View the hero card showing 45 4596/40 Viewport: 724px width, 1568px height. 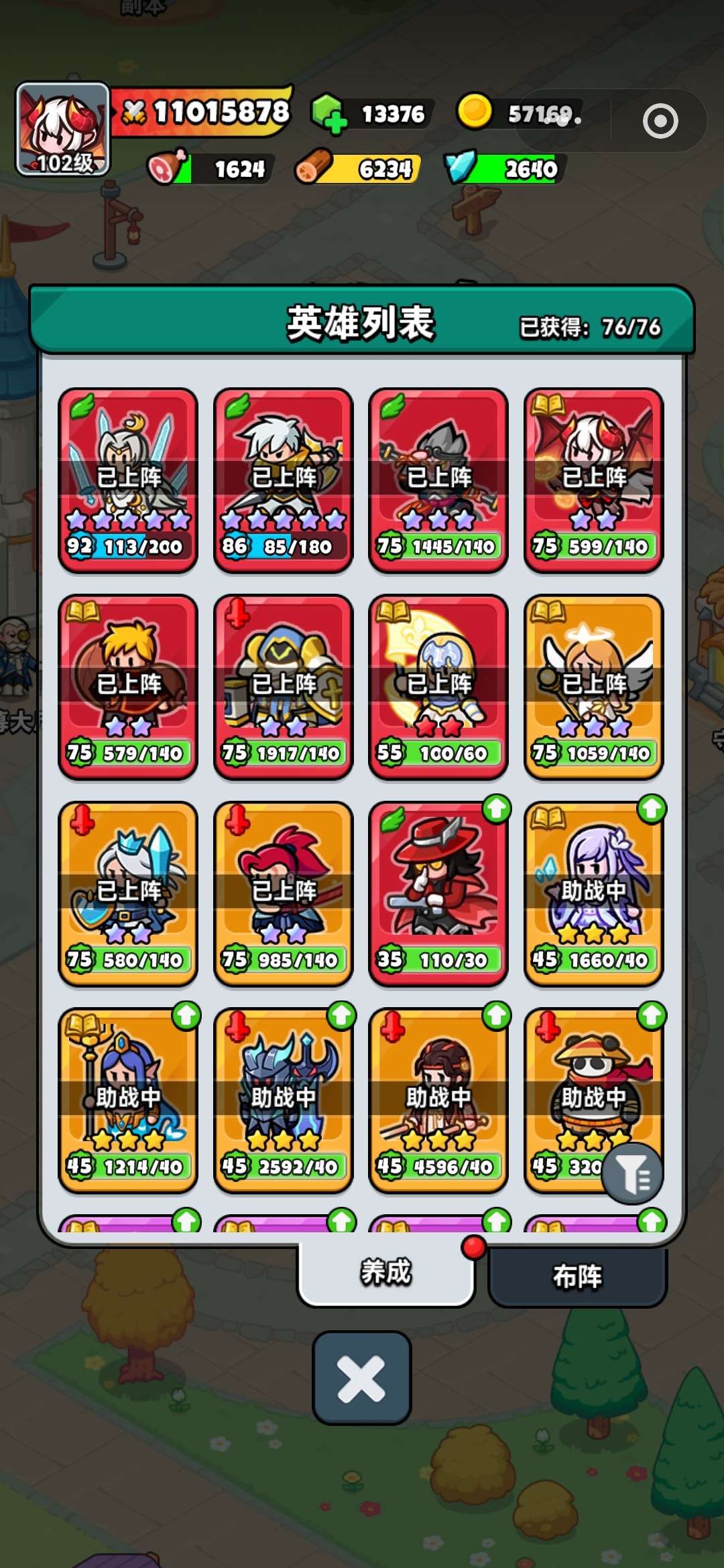[x=438, y=1100]
